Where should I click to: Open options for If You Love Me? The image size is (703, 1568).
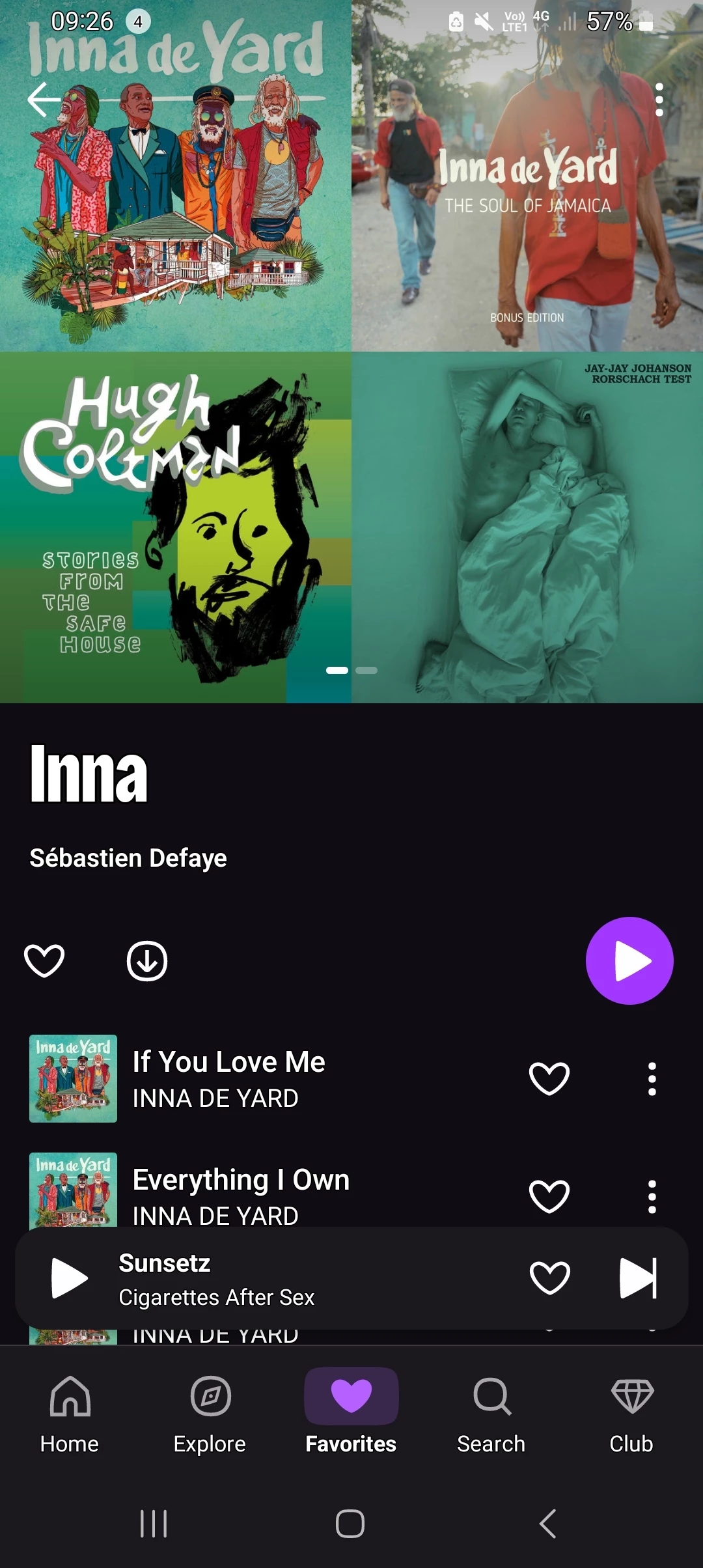pyautogui.click(x=652, y=1079)
